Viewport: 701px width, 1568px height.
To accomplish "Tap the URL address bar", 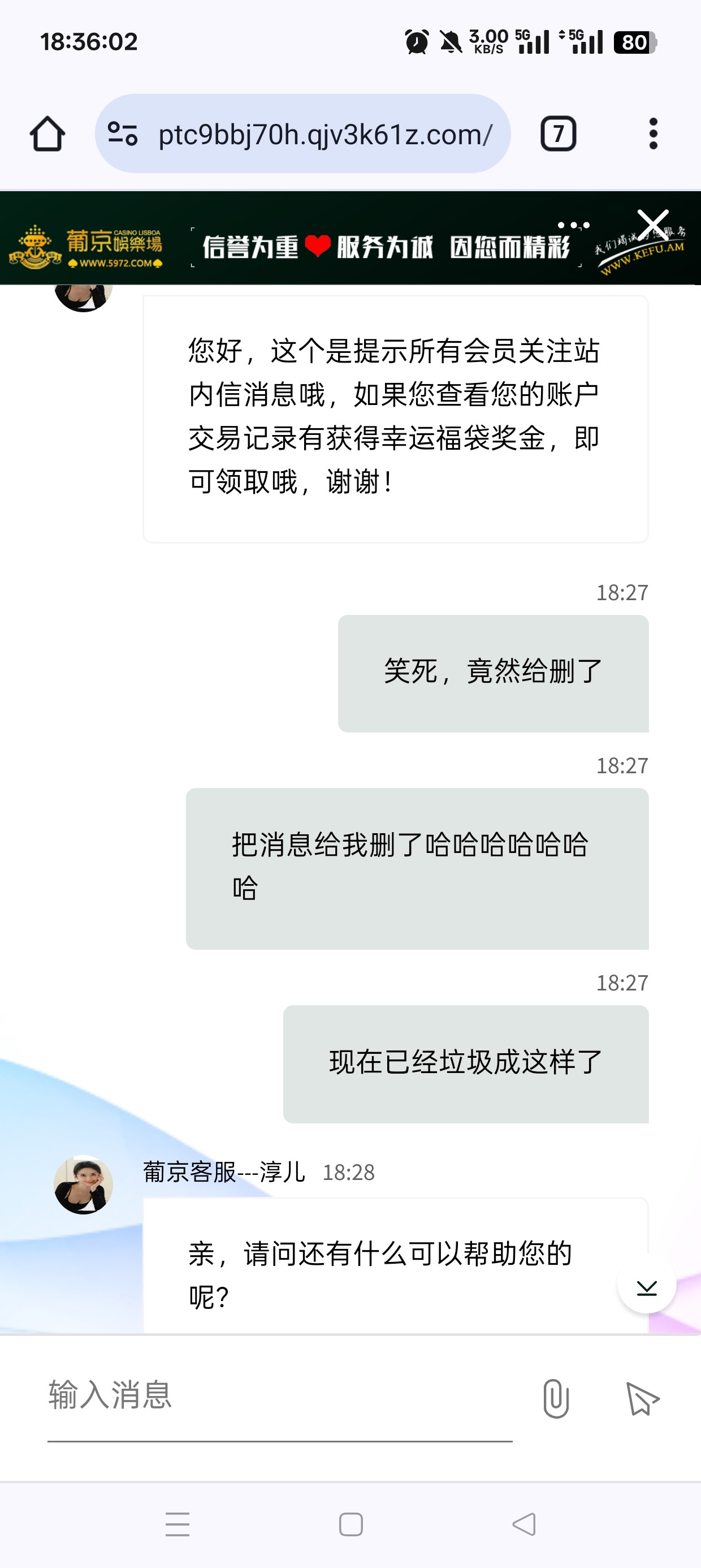I will pos(324,134).
